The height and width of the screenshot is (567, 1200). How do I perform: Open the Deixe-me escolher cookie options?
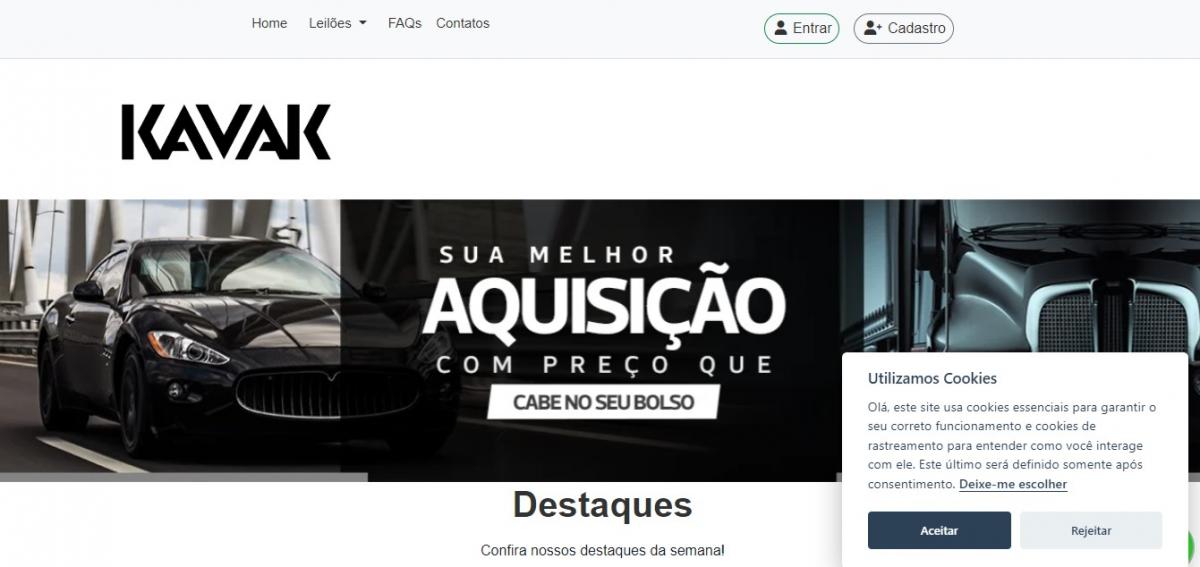tap(1012, 484)
